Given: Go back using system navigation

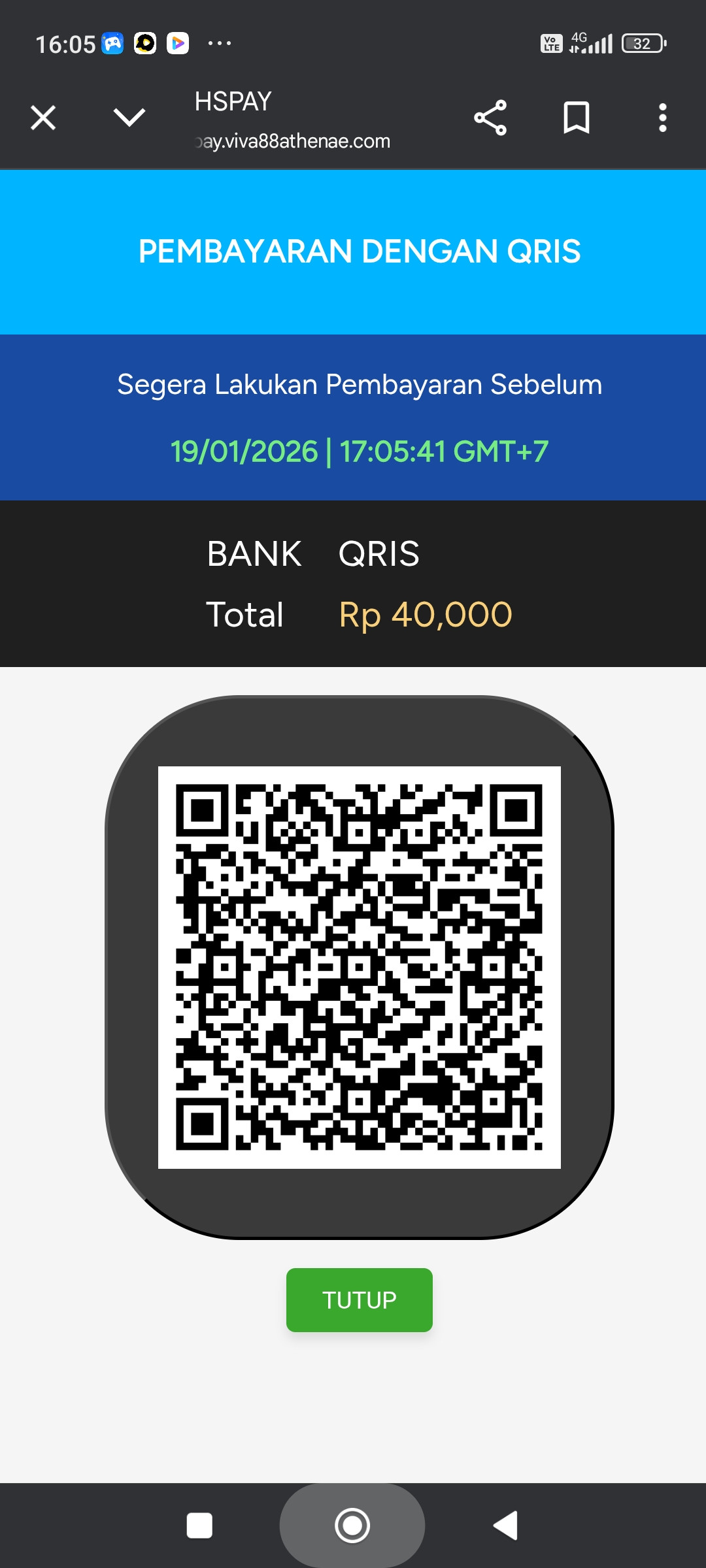Looking at the screenshot, I should (x=505, y=1526).
